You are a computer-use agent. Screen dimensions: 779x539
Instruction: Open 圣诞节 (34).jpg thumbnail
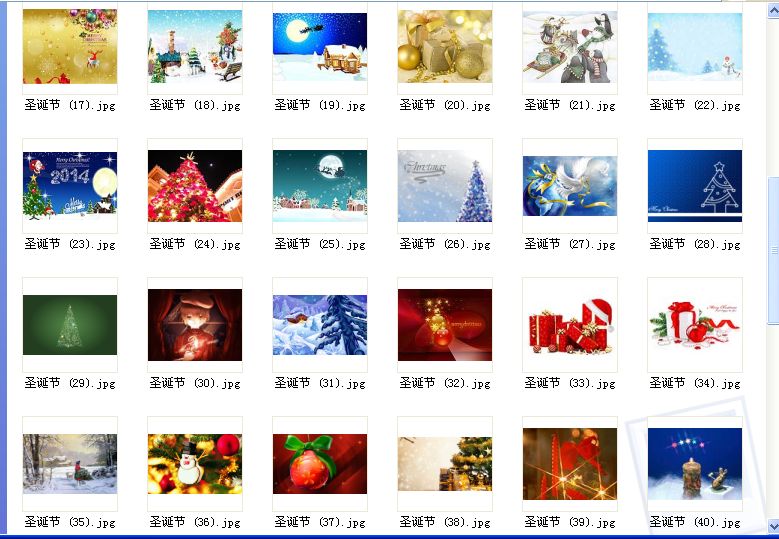(x=695, y=325)
